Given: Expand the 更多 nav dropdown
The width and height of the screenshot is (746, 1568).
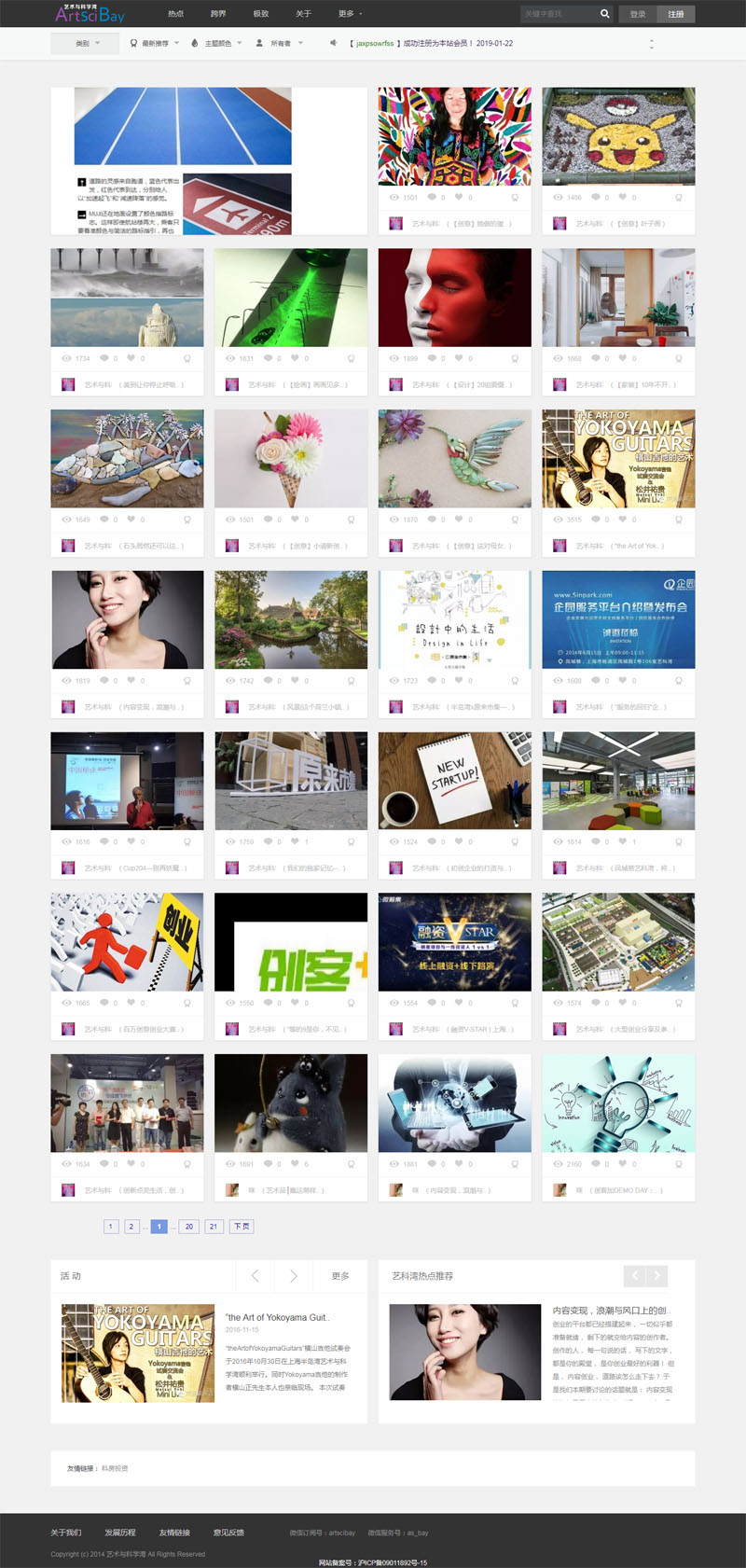Looking at the screenshot, I should (350, 14).
